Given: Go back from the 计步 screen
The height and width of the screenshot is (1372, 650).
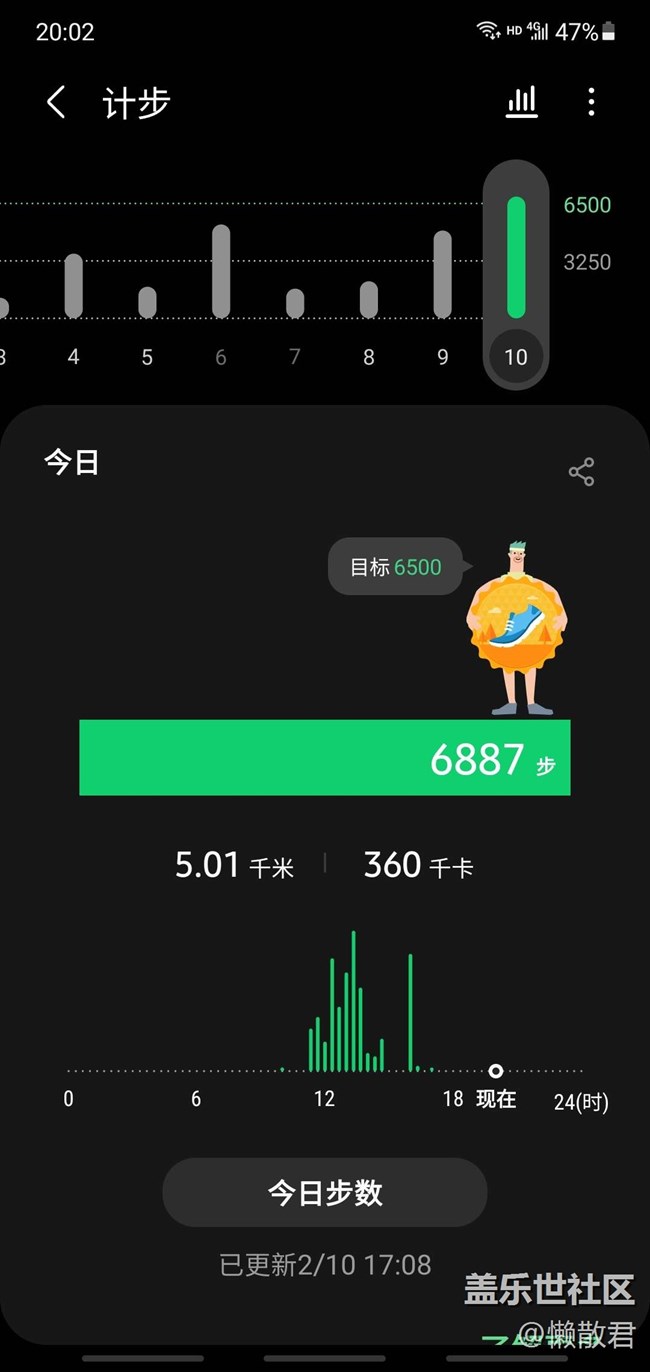Looking at the screenshot, I should (57, 102).
